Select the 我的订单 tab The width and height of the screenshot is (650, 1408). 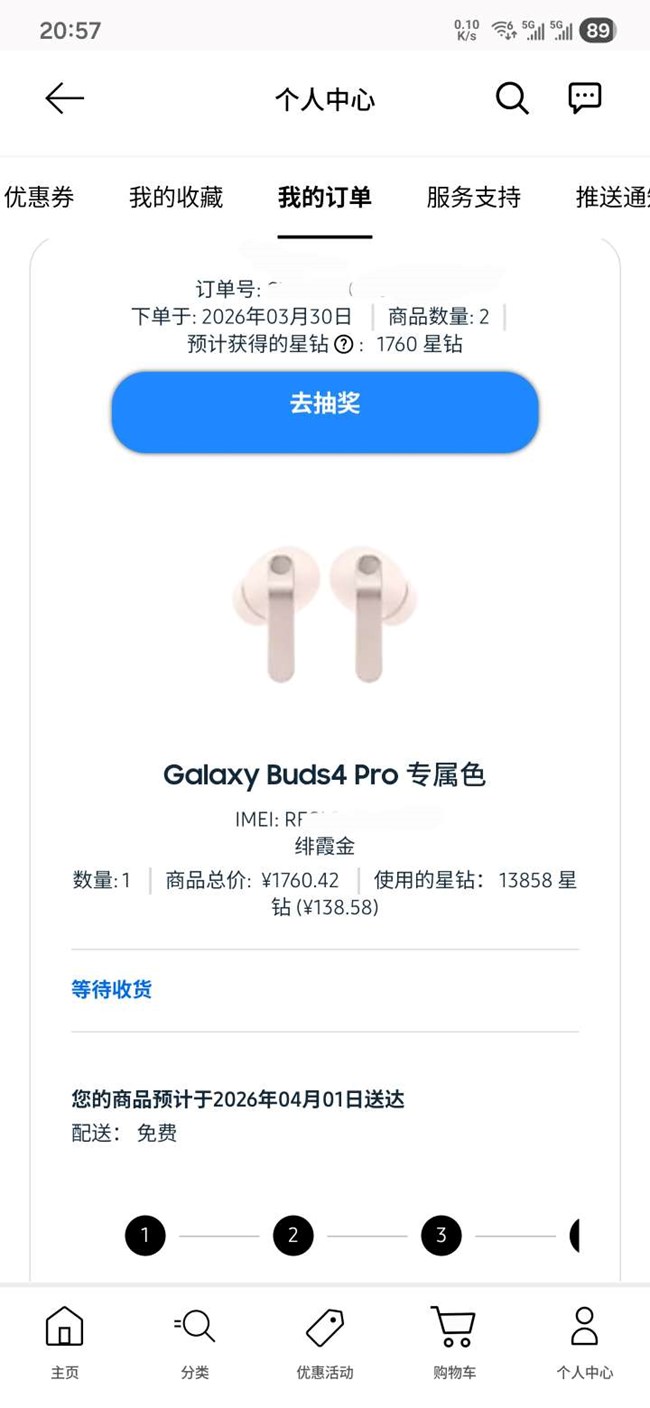click(325, 197)
